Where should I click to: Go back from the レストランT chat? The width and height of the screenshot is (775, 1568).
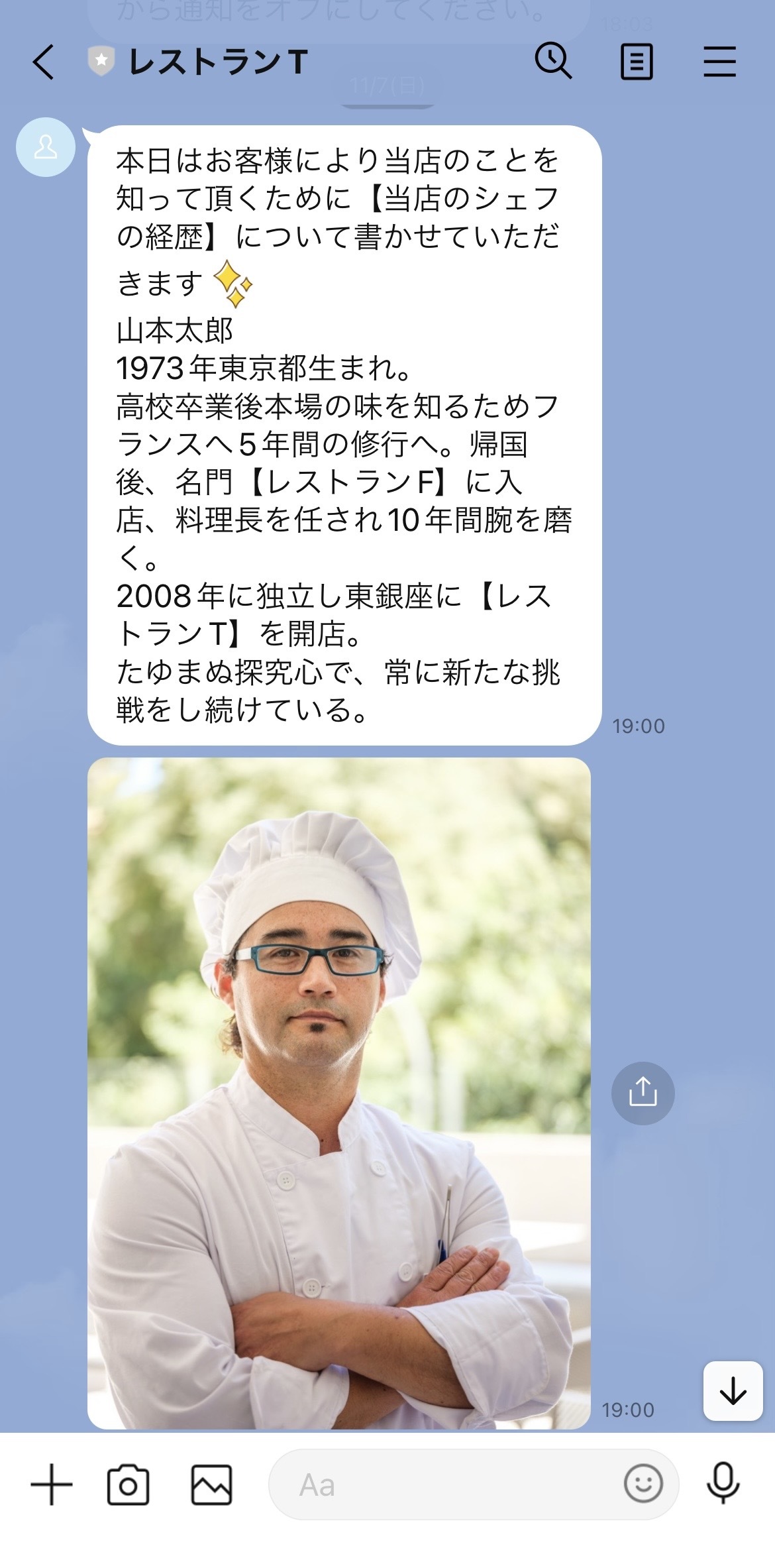tap(44, 62)
